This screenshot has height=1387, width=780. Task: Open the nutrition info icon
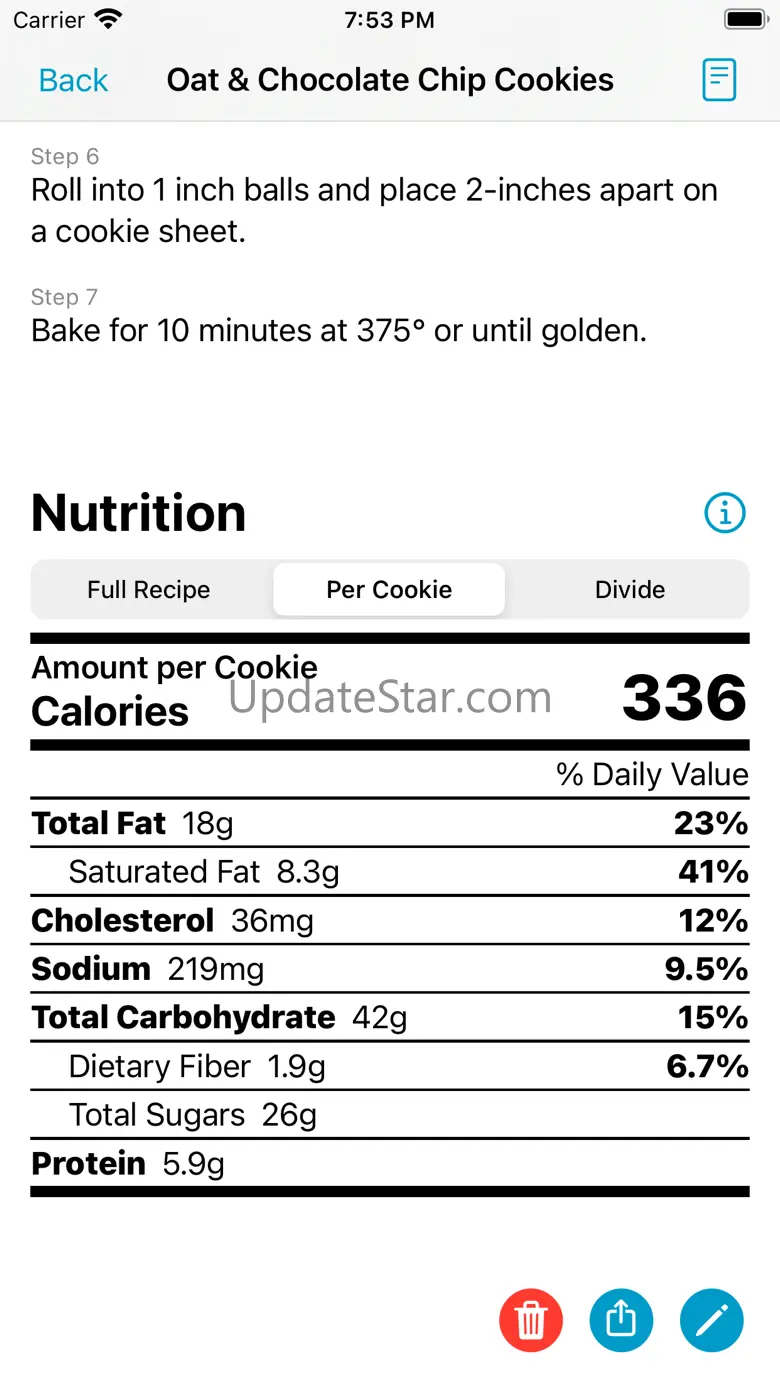click(725, 513)
